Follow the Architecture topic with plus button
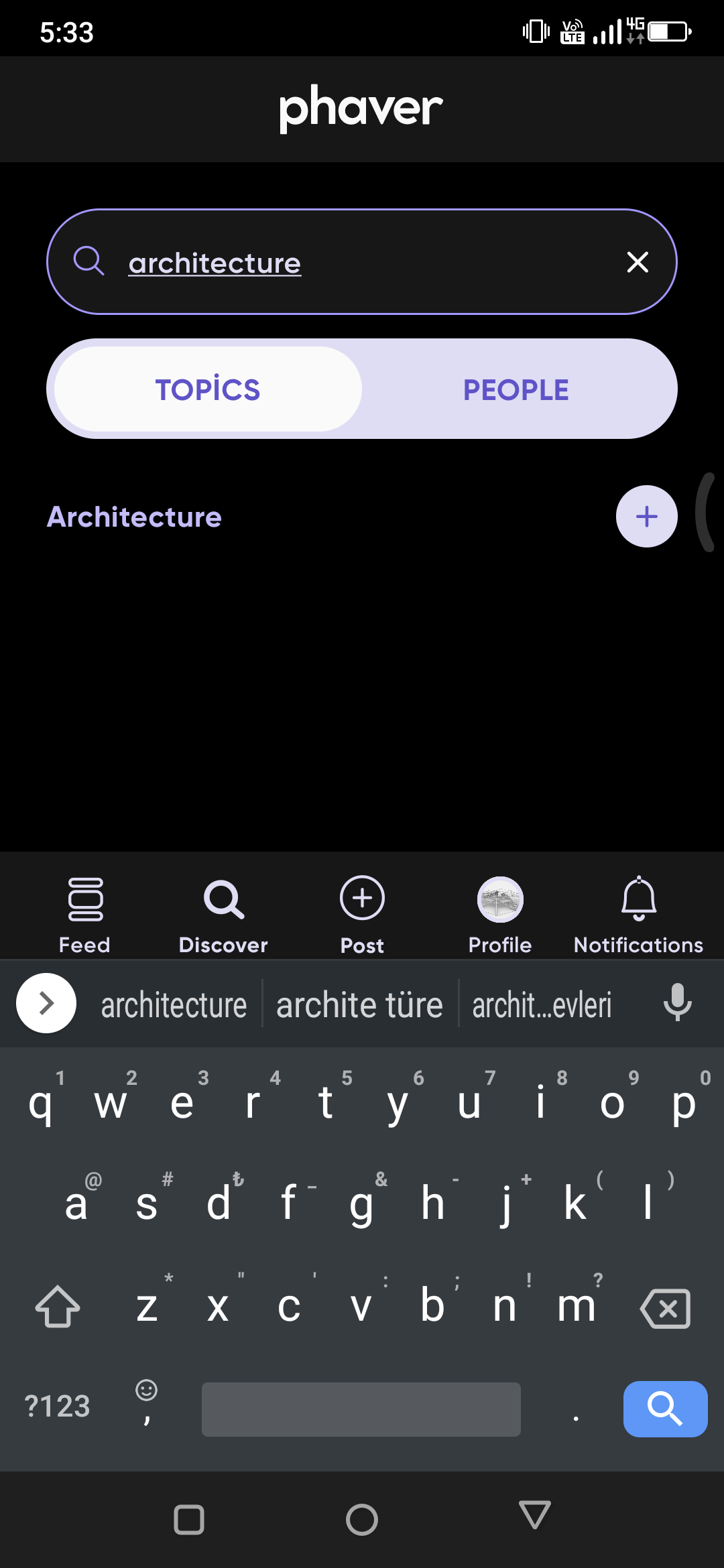Screen dimensions: 724x1568 coord(647,517)
